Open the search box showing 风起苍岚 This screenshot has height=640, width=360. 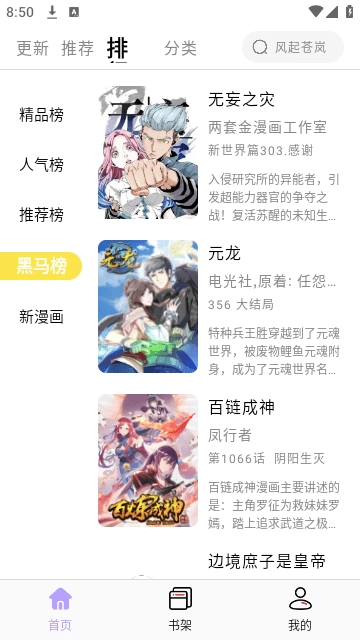[x=293, y=47]
